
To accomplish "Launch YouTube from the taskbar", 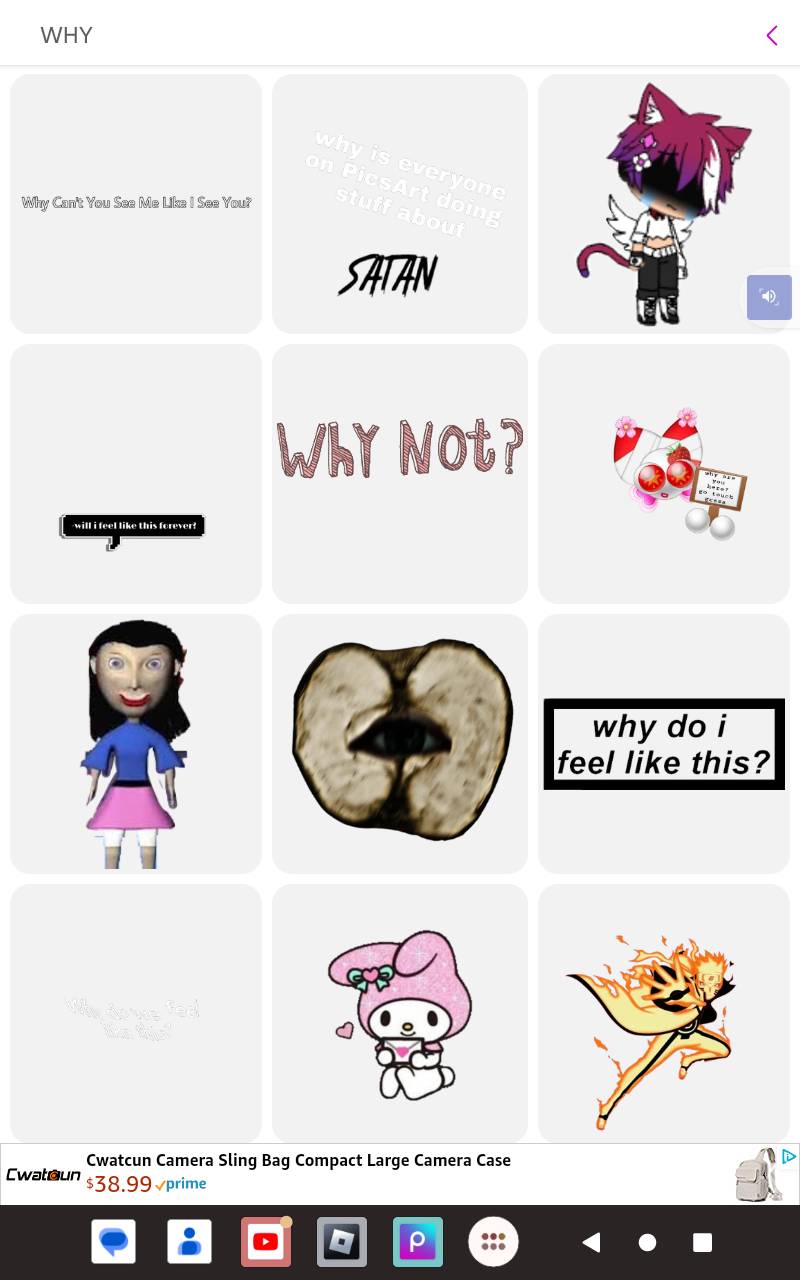I will click(266, 1242).
